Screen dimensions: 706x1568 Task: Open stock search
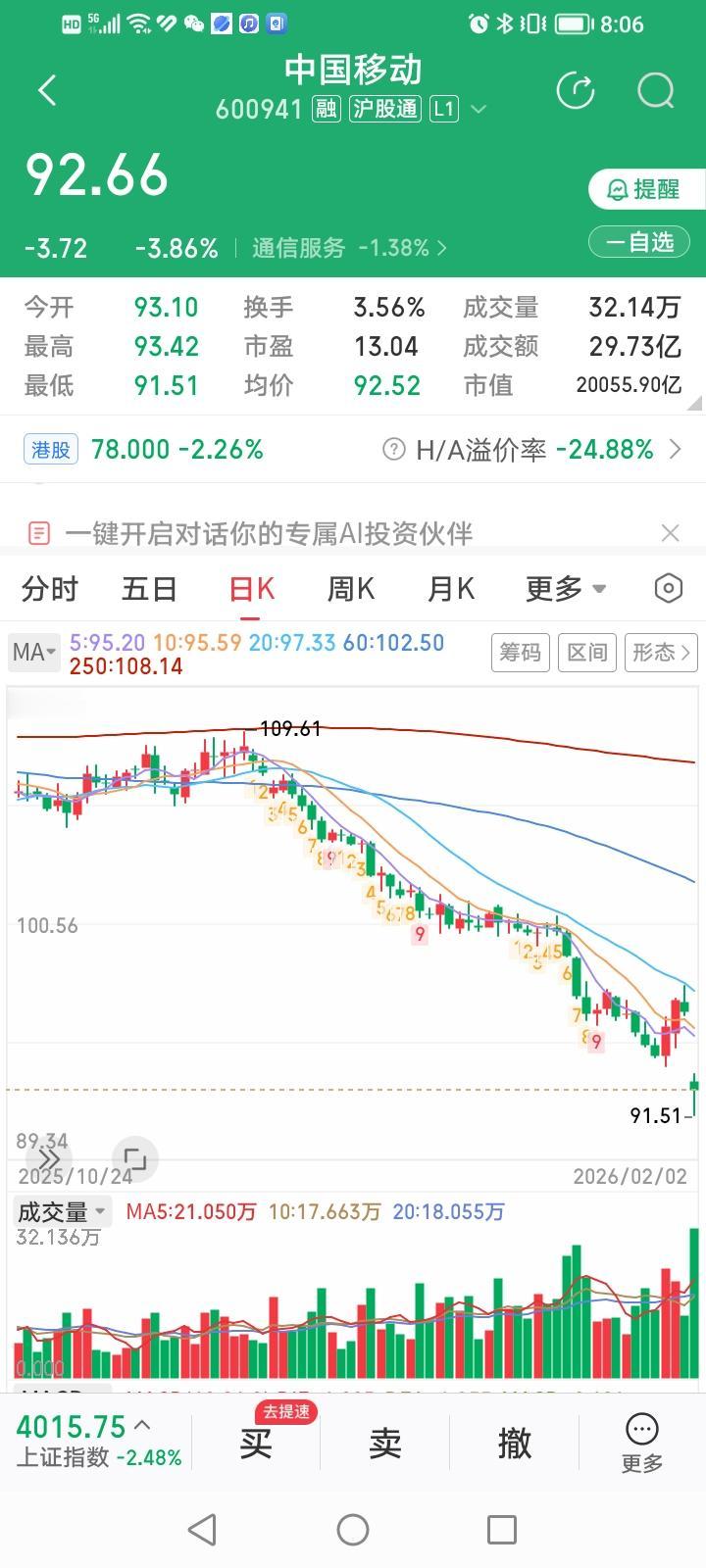(654, 90)
